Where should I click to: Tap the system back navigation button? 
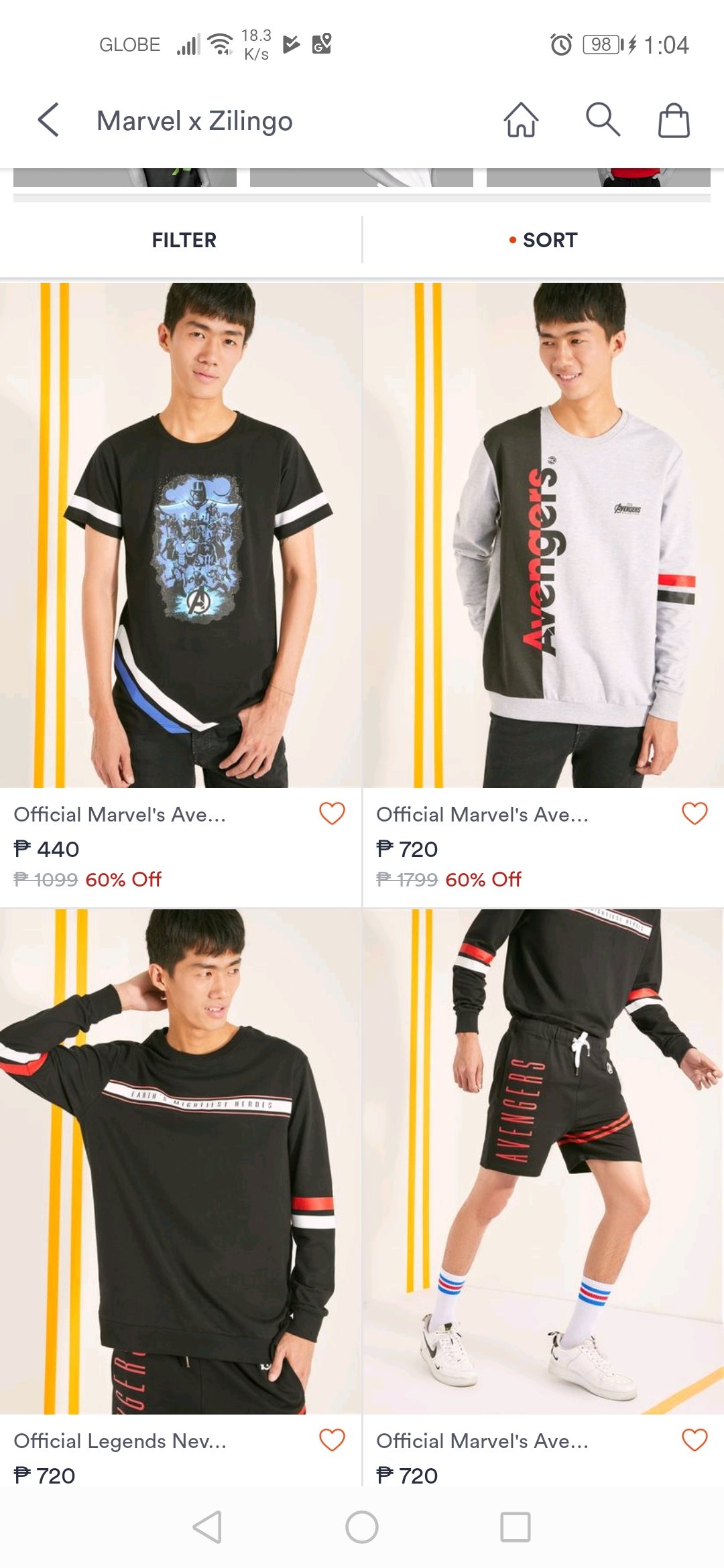[207, 1527]
